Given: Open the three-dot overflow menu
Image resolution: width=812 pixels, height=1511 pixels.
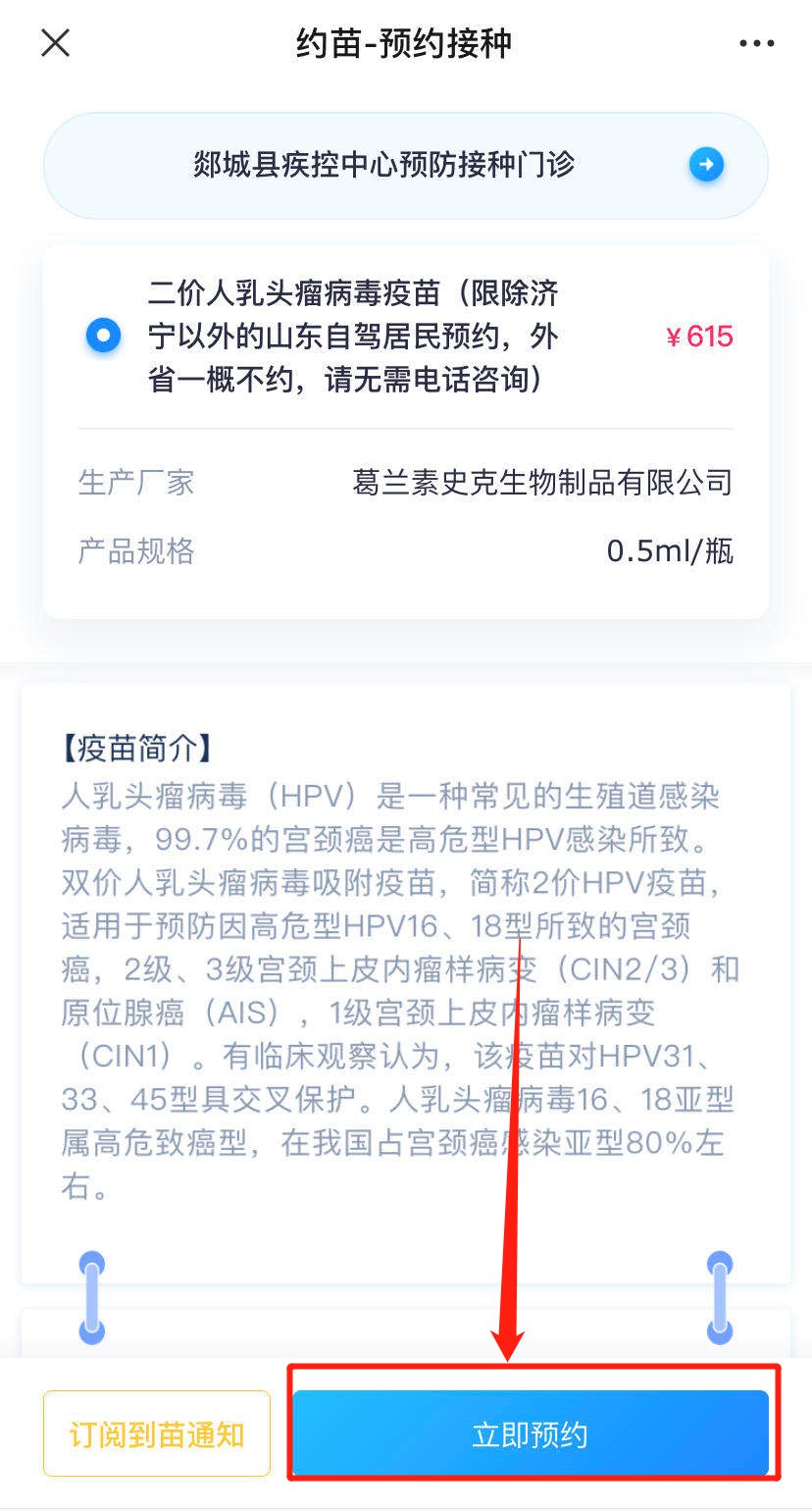Looking at the screenshot, I should point(756,44).
